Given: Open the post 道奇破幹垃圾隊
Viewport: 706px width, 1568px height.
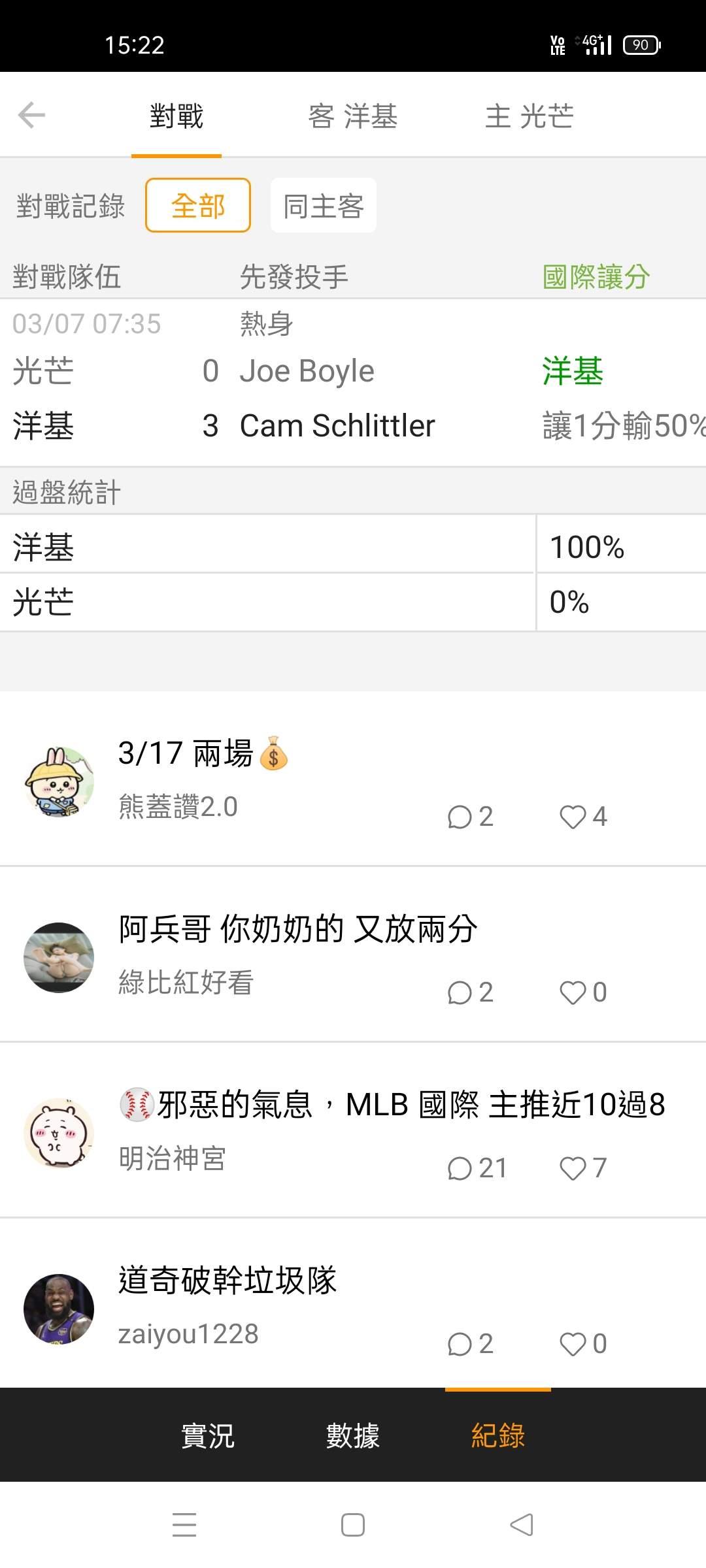Looking at the screenshot, I should 227,1281.
